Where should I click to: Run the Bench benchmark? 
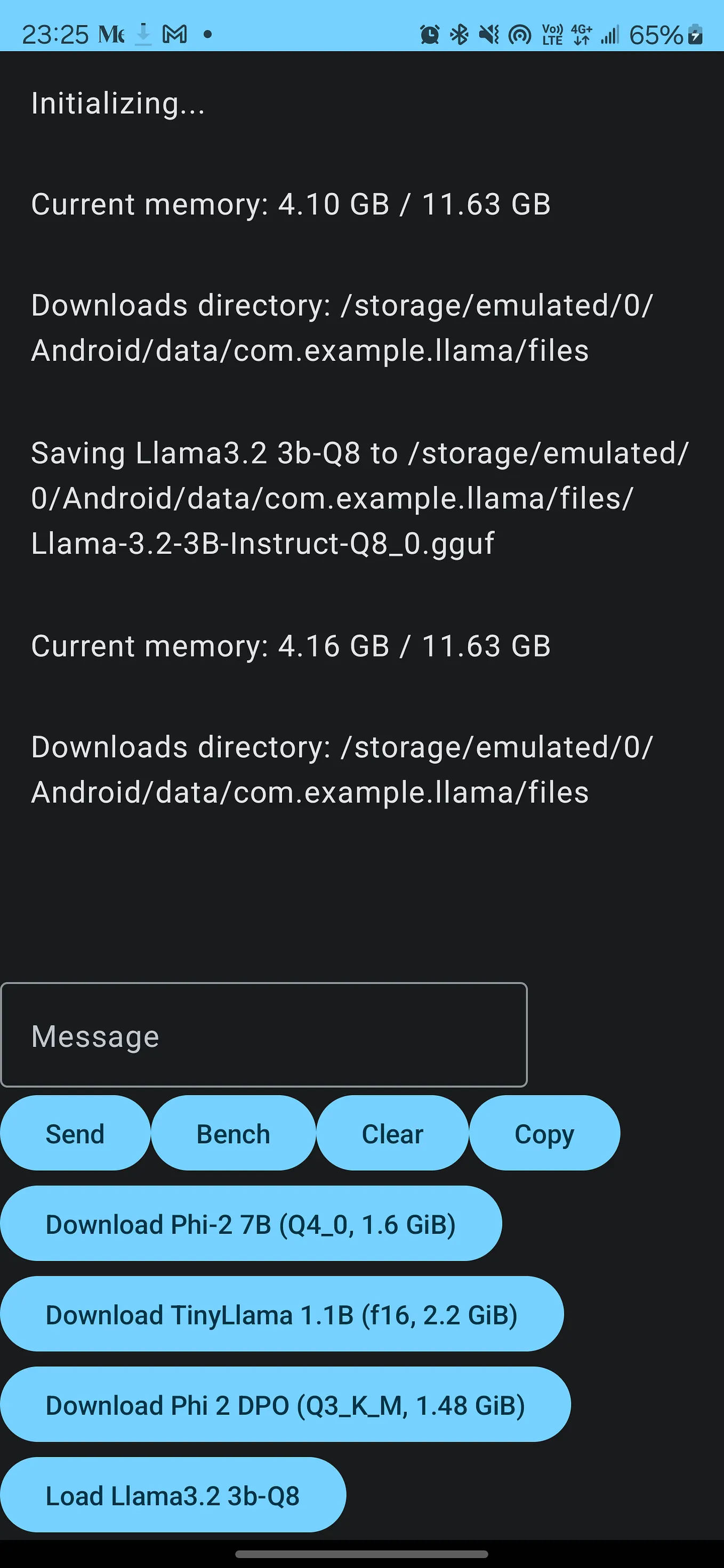[x=233, y=1134]
